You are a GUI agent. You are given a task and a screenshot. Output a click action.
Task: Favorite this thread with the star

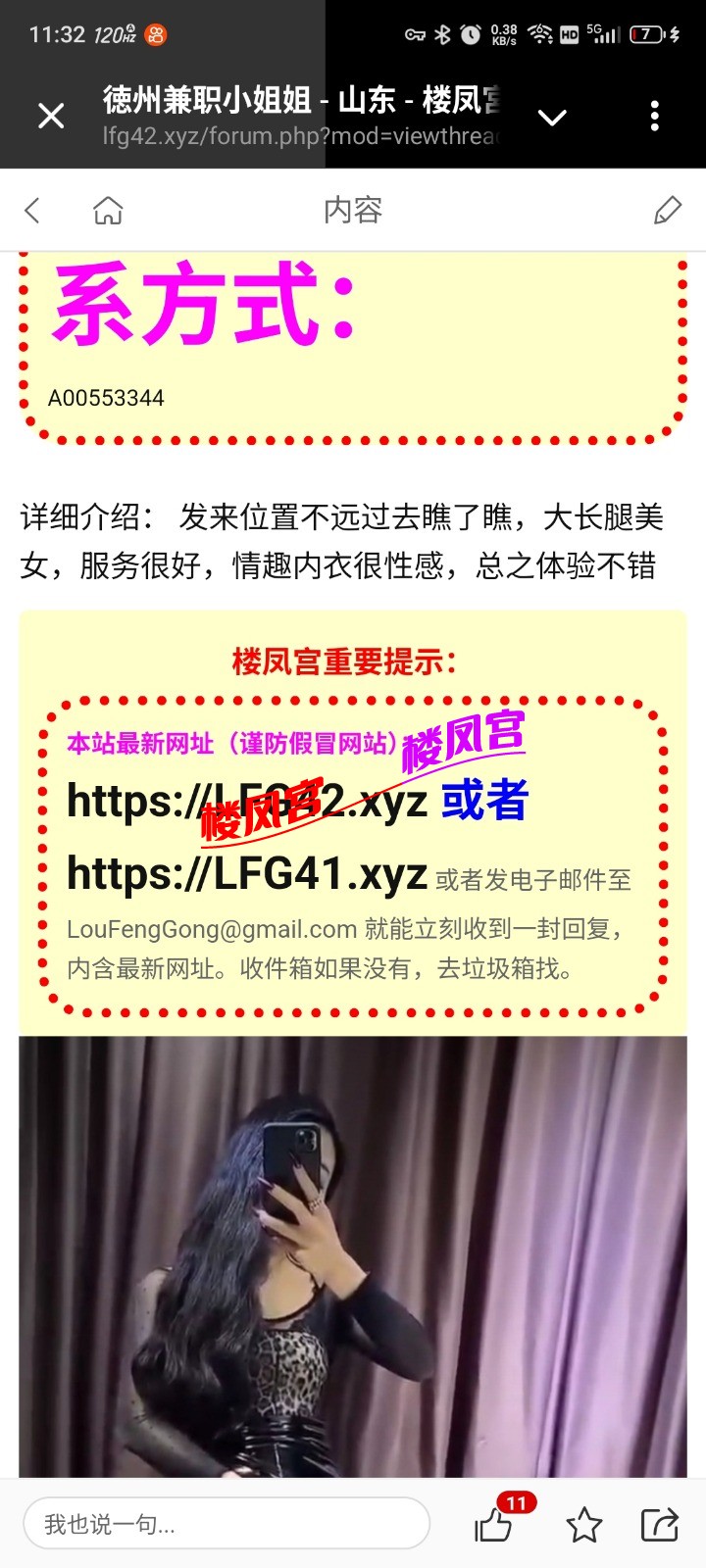[x=584, y=1525]
